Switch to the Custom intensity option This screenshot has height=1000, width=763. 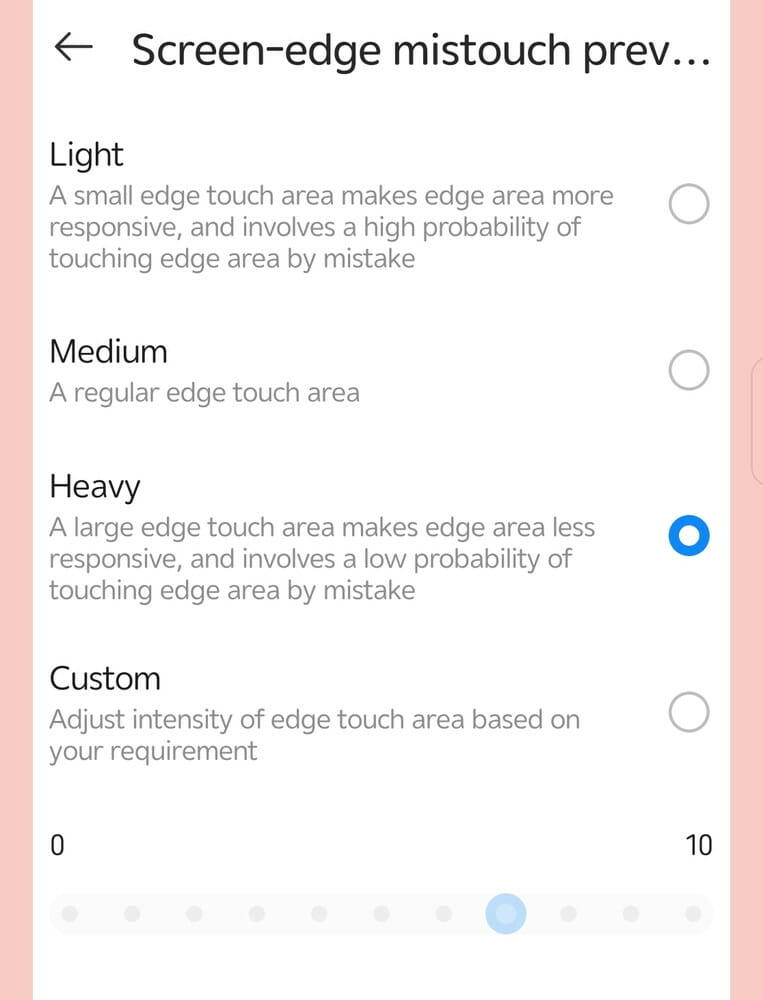pyautogui.click(x=688, y=713)
